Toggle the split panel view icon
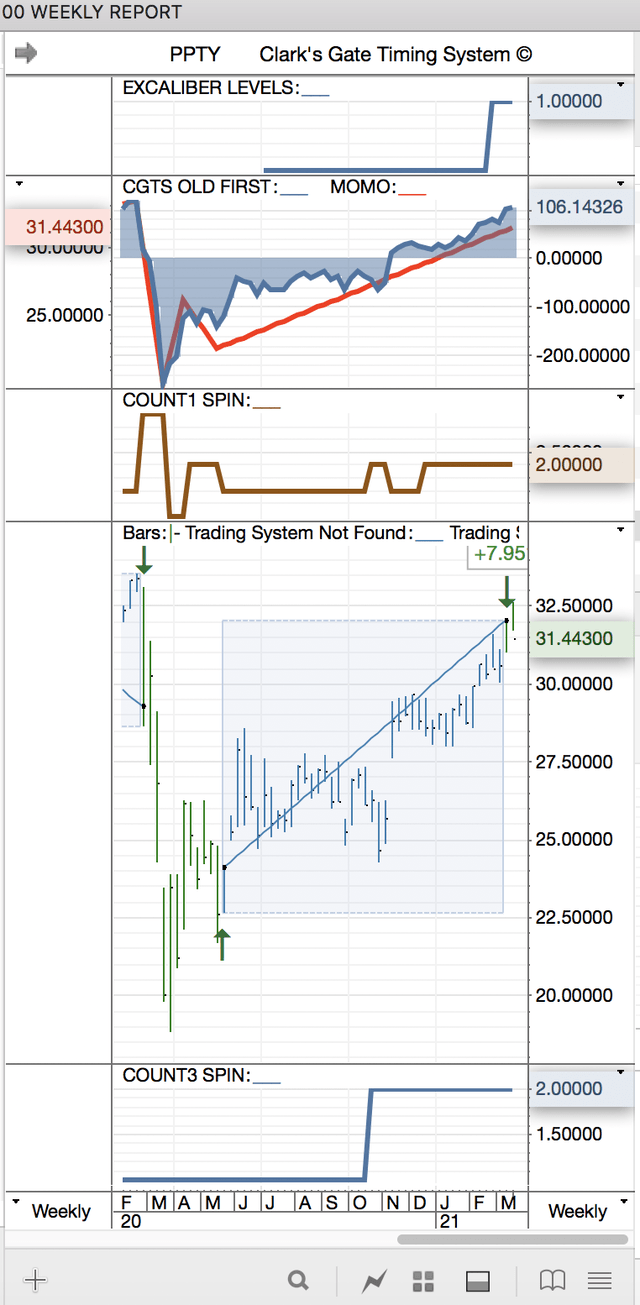Viewport: 640px width, 1305px height. [x=478, y=1280]
